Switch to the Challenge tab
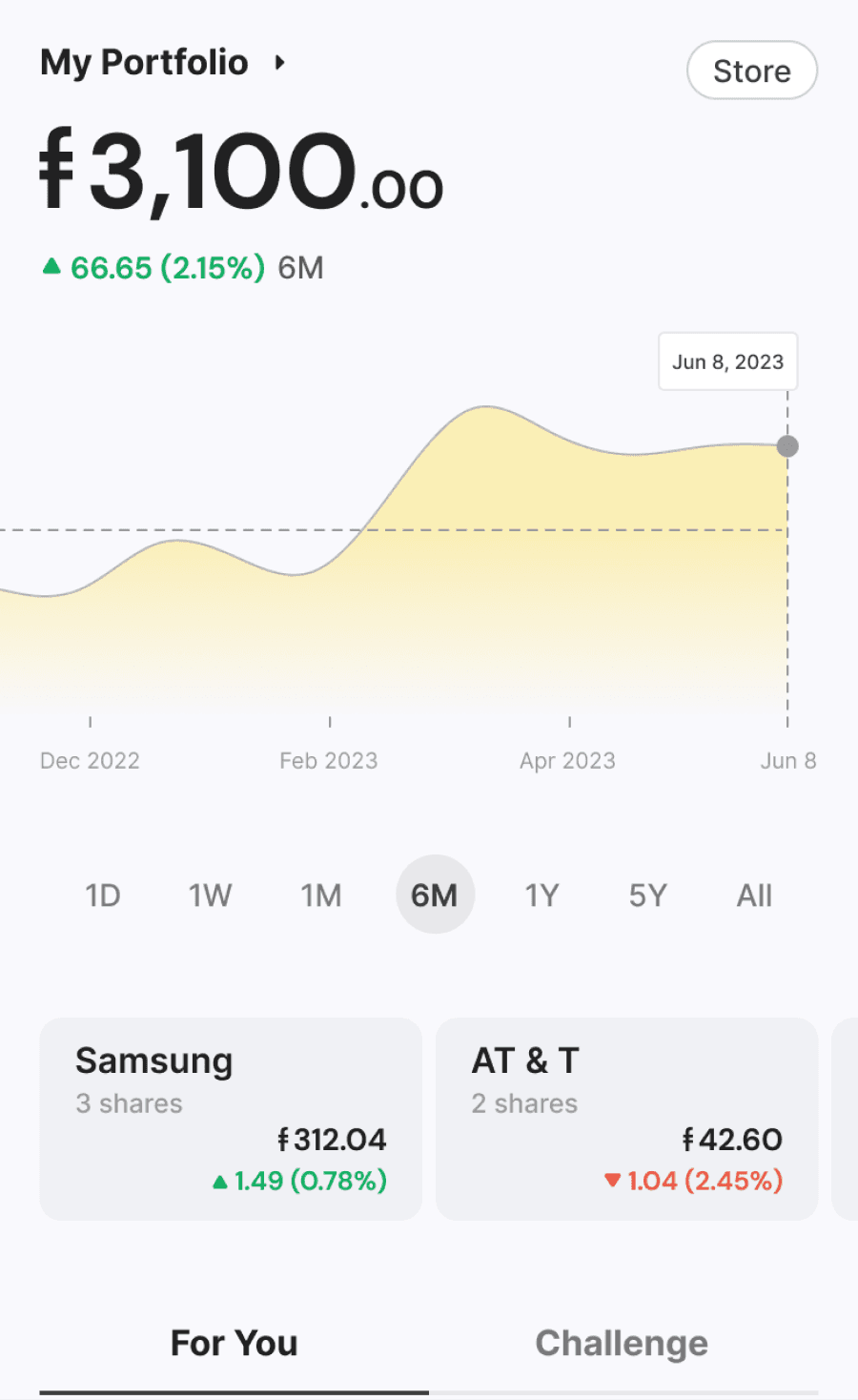The height and width of the screenshot is (1400, 858). (x=622, y=1343)
